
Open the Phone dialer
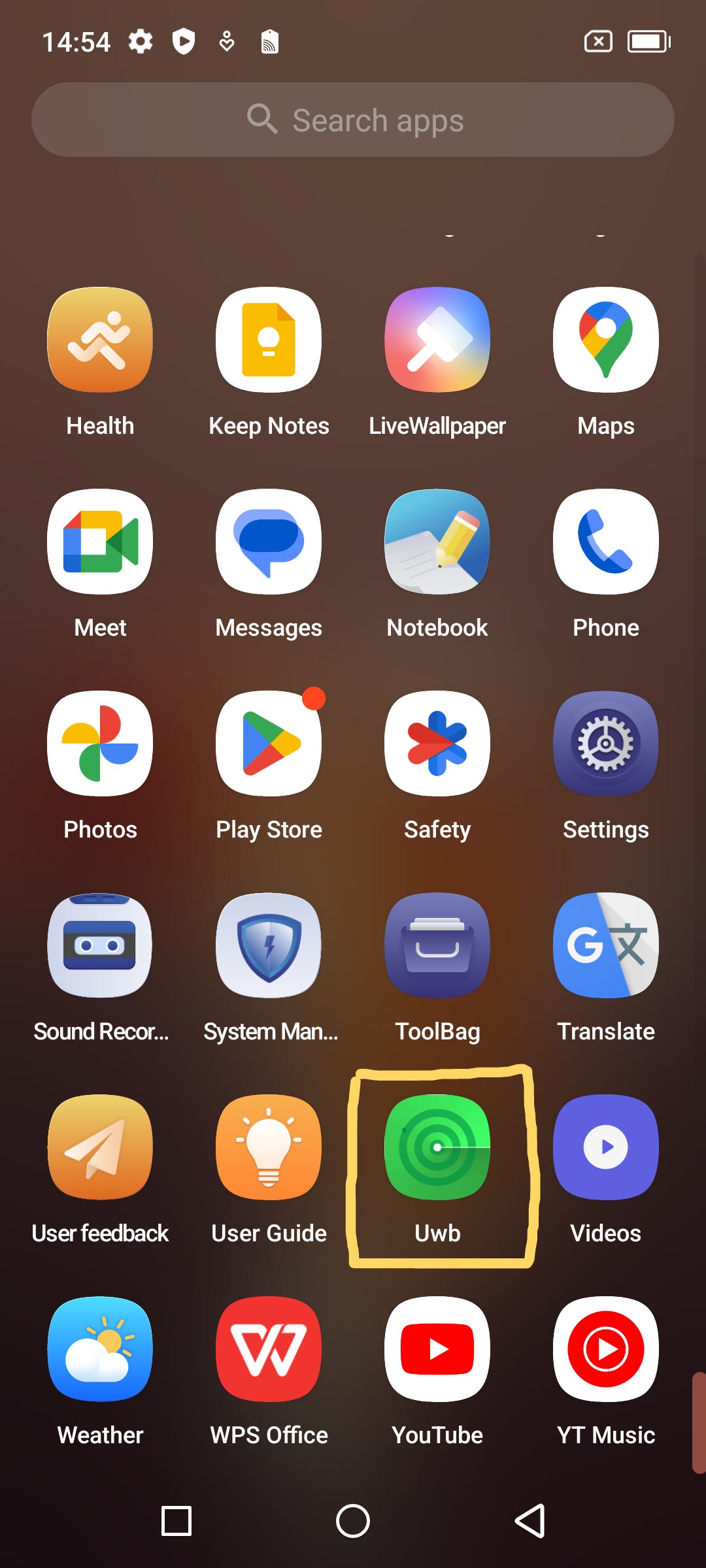[605, 542]
